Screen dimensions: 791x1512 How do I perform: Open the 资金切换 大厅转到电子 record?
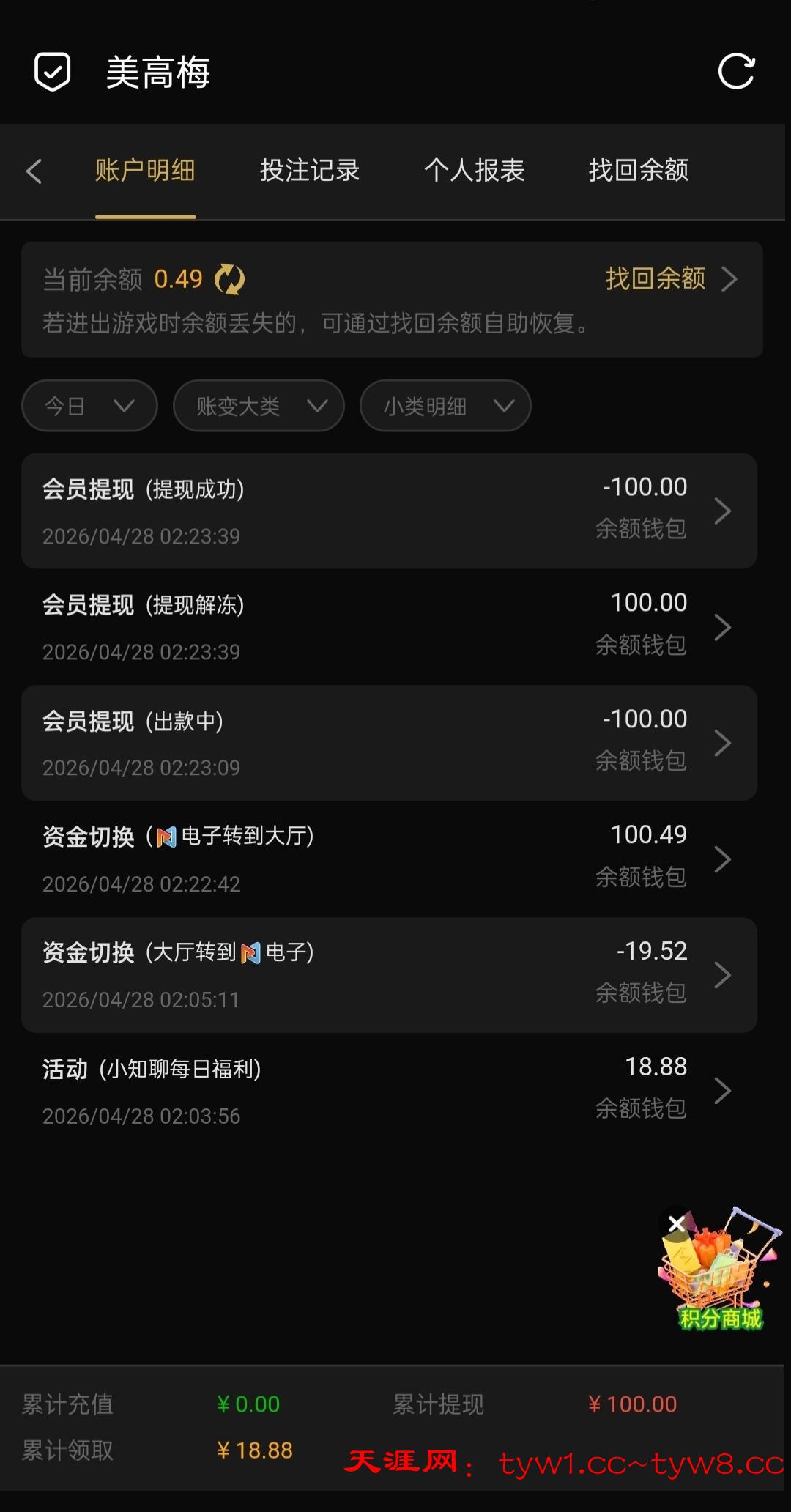389,975
